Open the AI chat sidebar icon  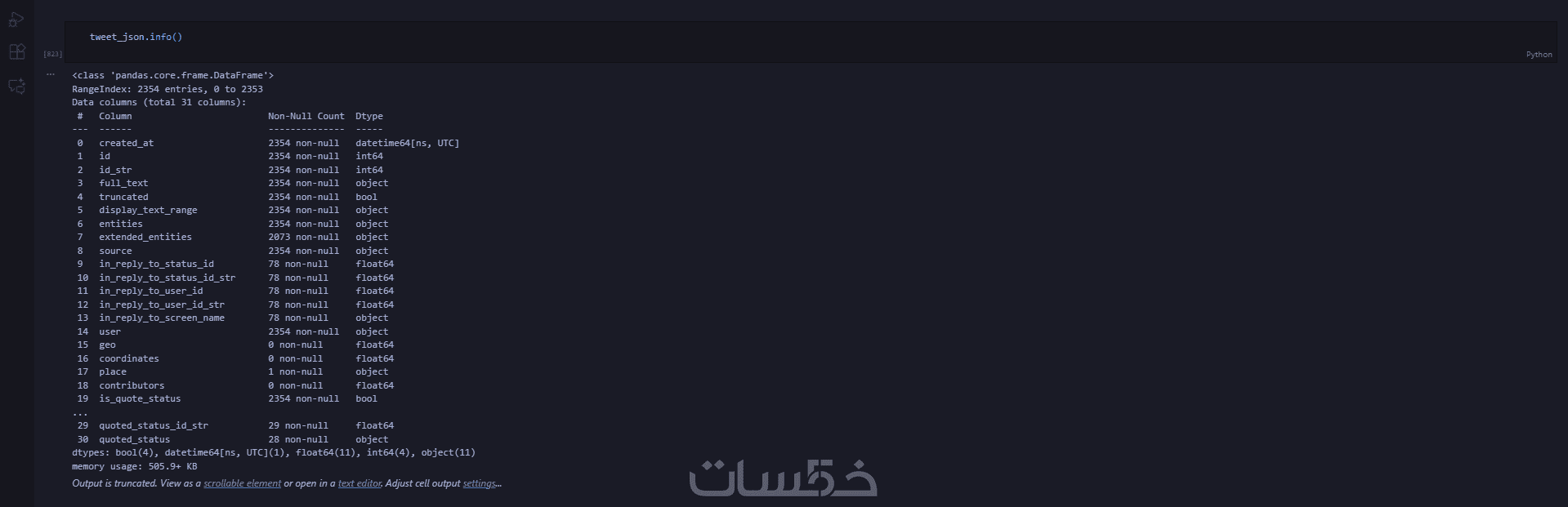coord(16,86)
